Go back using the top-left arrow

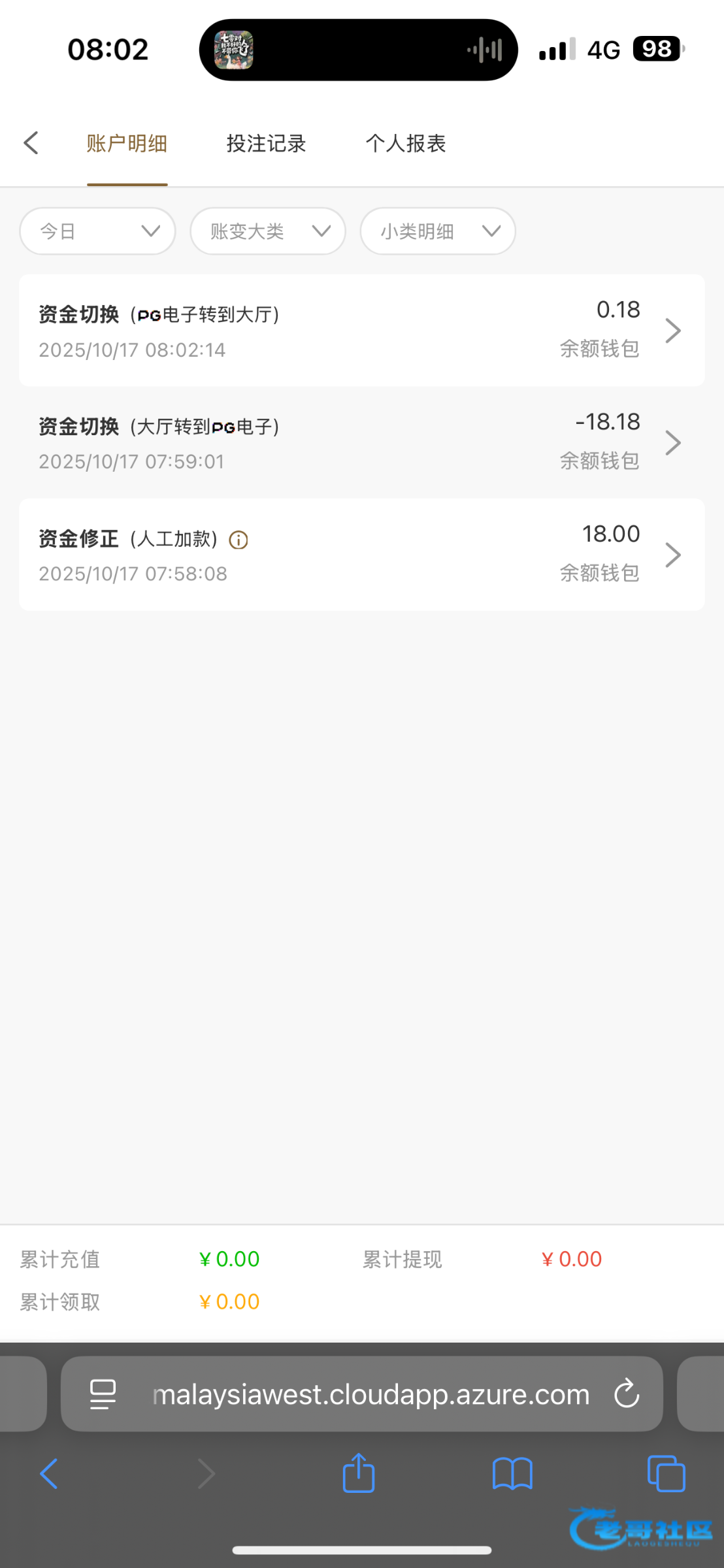(x=31, y=143)
